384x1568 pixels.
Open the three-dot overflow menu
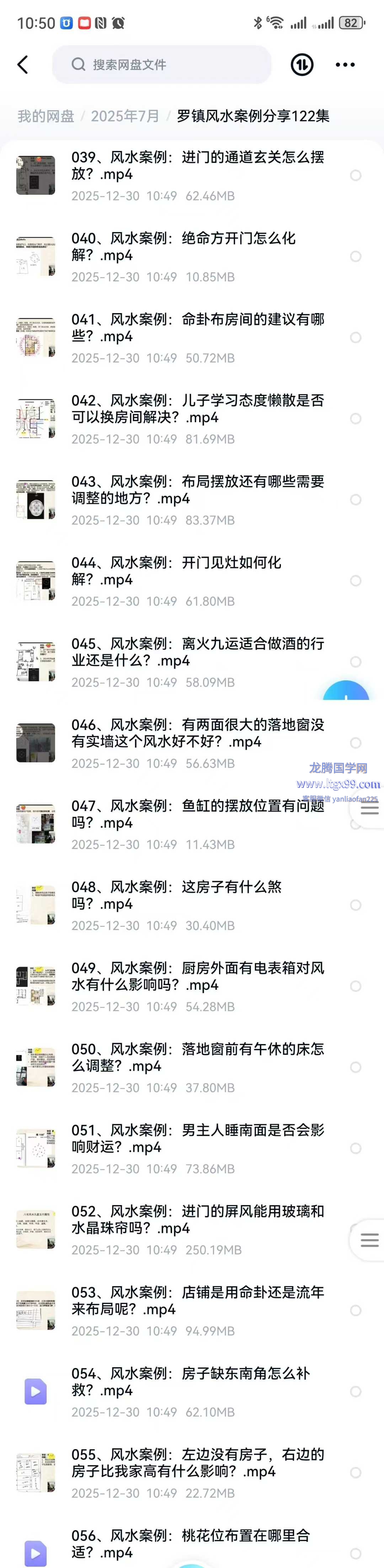click(x=345, y=65)
